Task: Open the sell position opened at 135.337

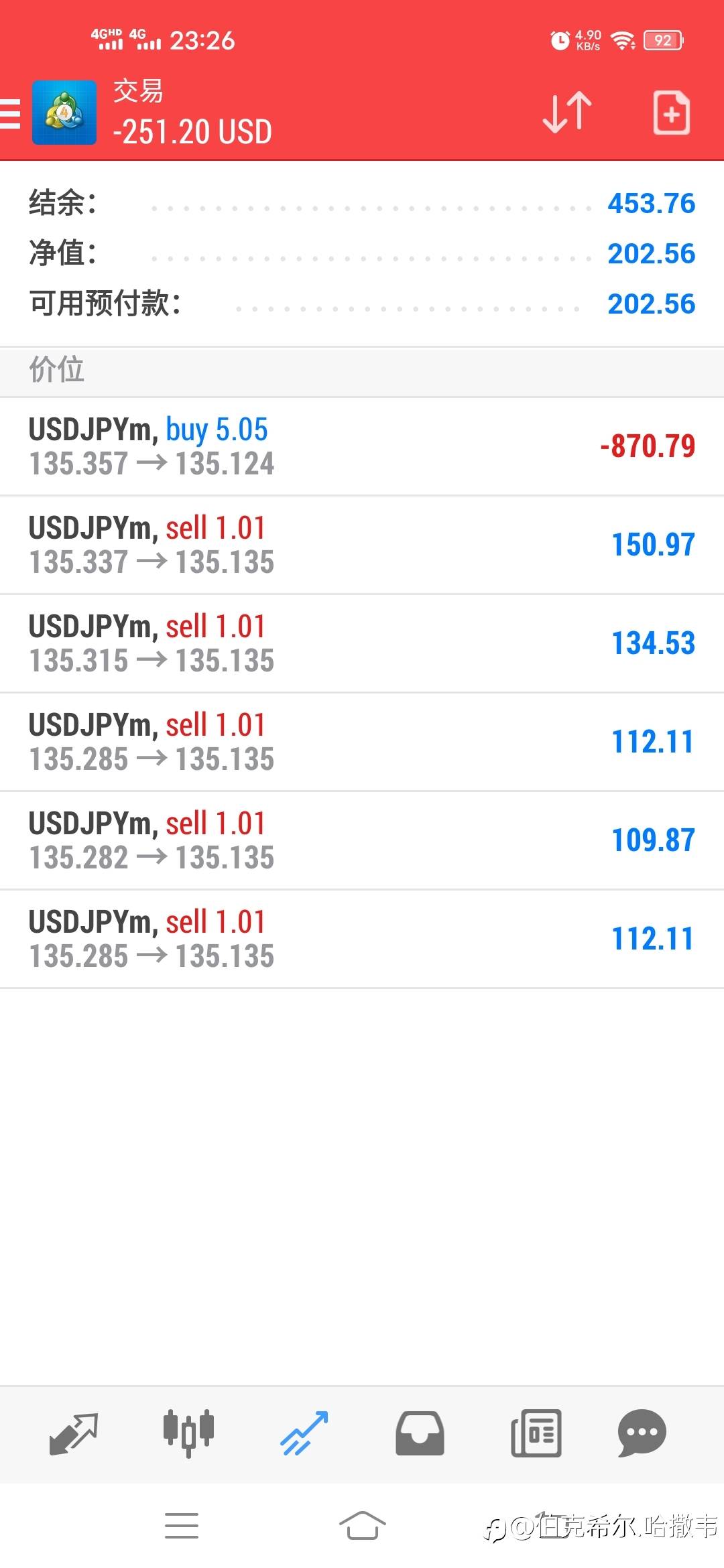Action: click(x=362, y=545)
